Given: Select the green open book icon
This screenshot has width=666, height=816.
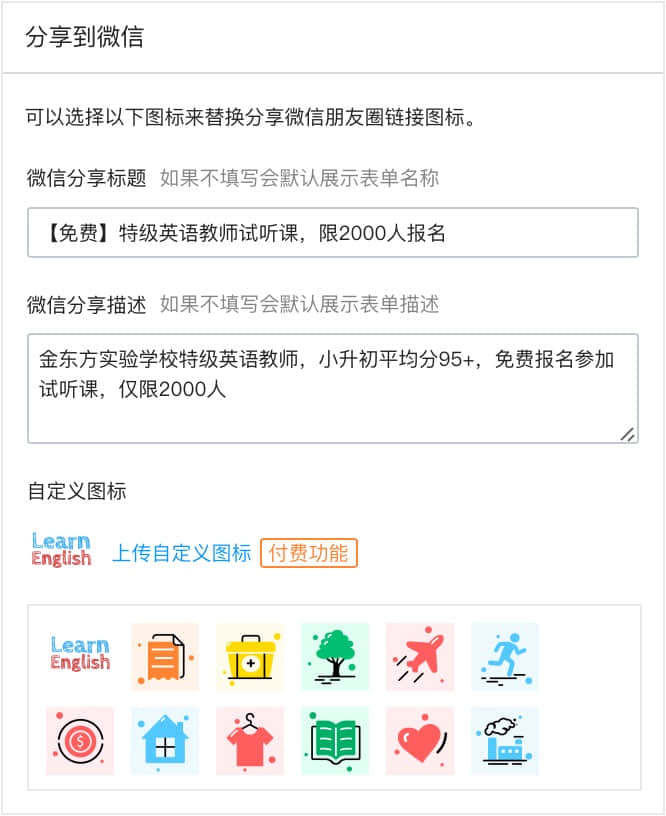Looking at the screenshot, I should [335, 741].
